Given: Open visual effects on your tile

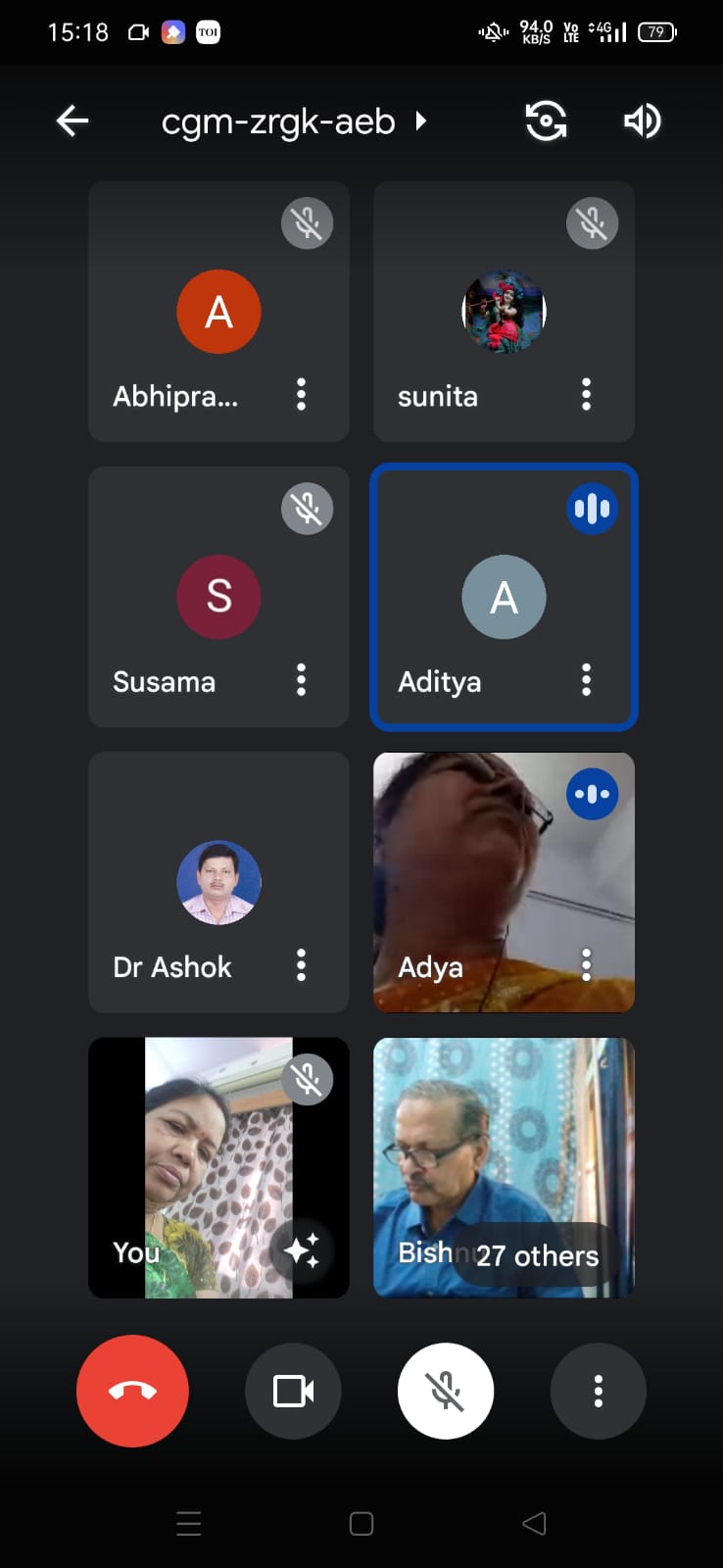Looking at the screenshot, I should [302, 1250].
